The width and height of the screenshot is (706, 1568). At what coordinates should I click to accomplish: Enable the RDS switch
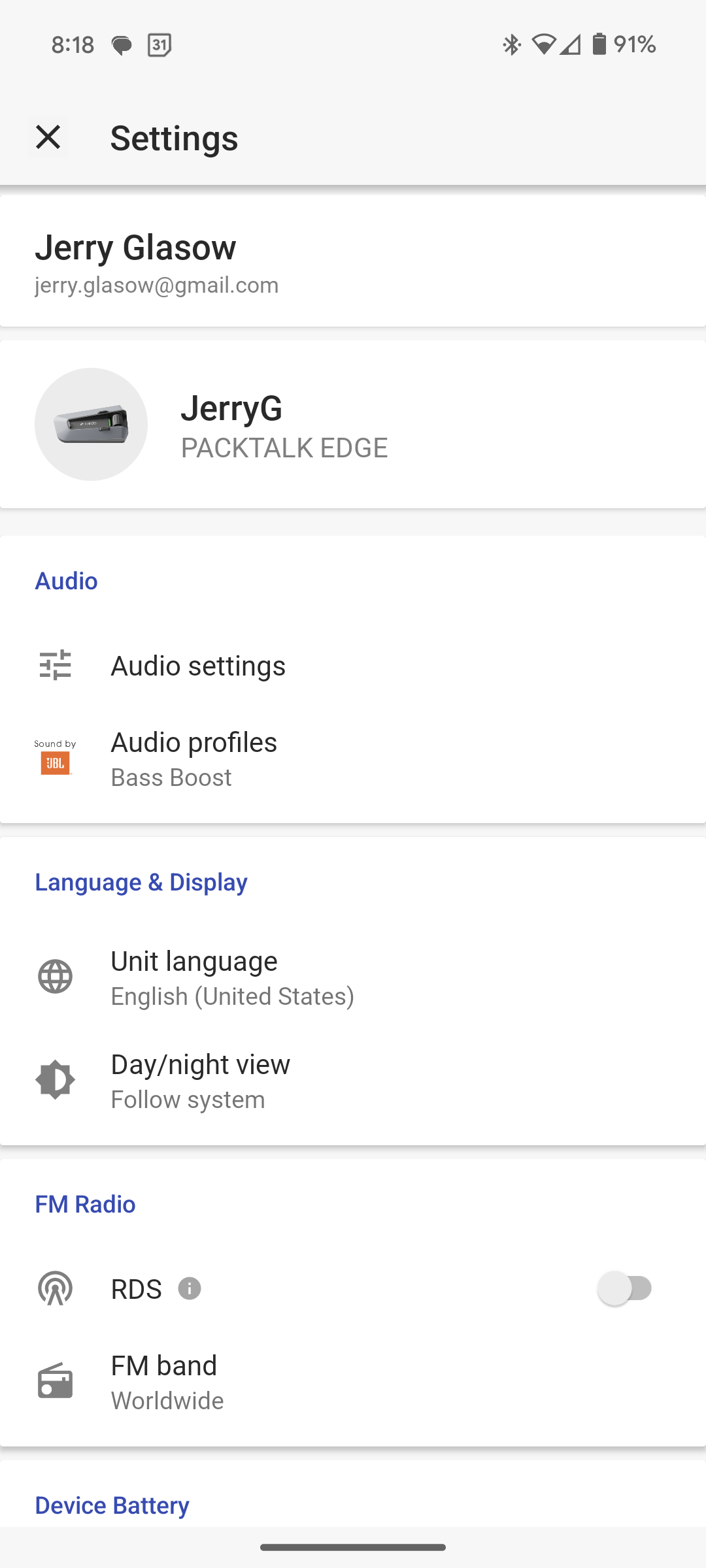(626, 1288)
